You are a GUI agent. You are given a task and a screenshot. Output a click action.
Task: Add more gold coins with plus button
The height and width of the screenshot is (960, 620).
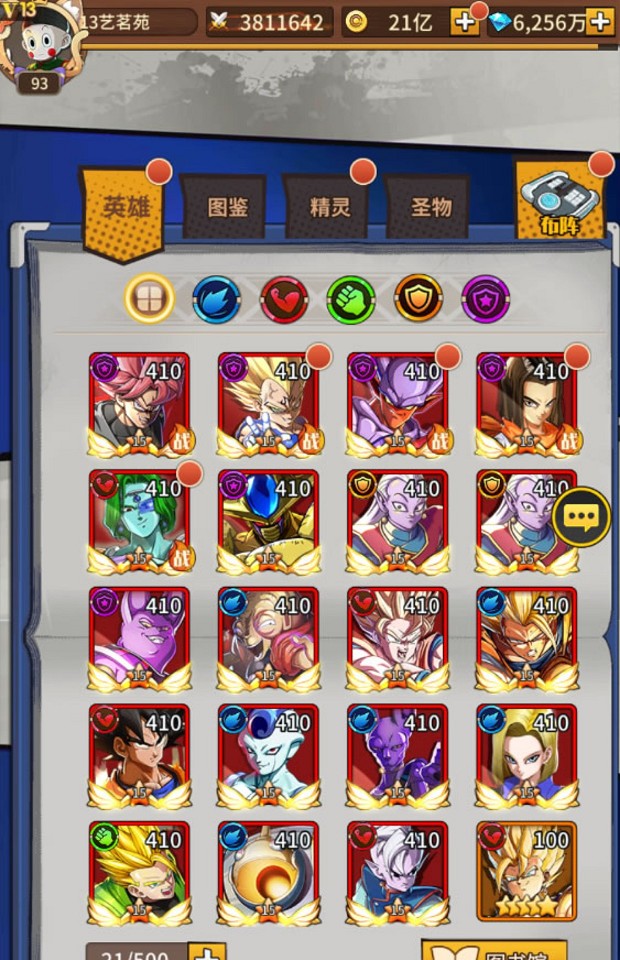point(464,22)
